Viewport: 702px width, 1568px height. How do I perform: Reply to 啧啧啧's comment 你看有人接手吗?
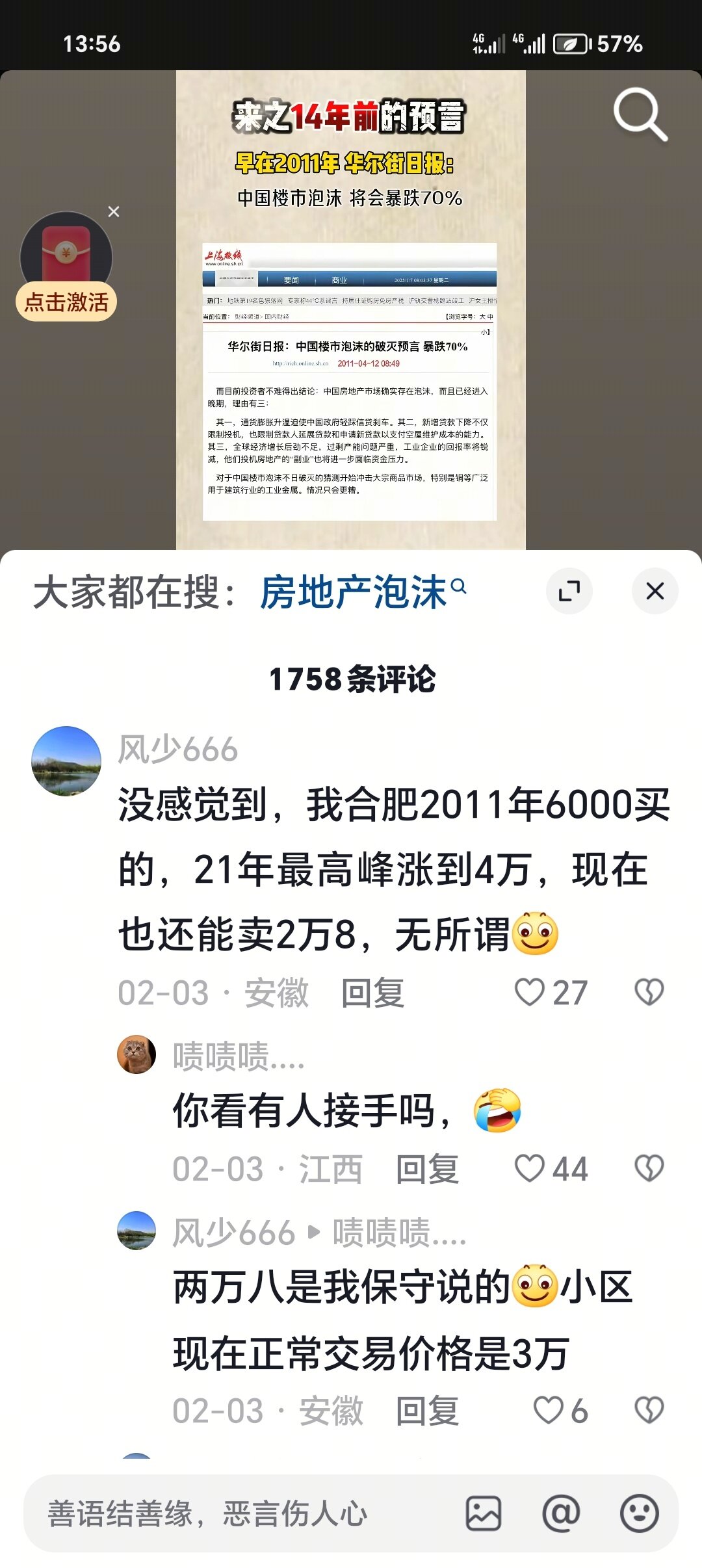(427, 1169)
